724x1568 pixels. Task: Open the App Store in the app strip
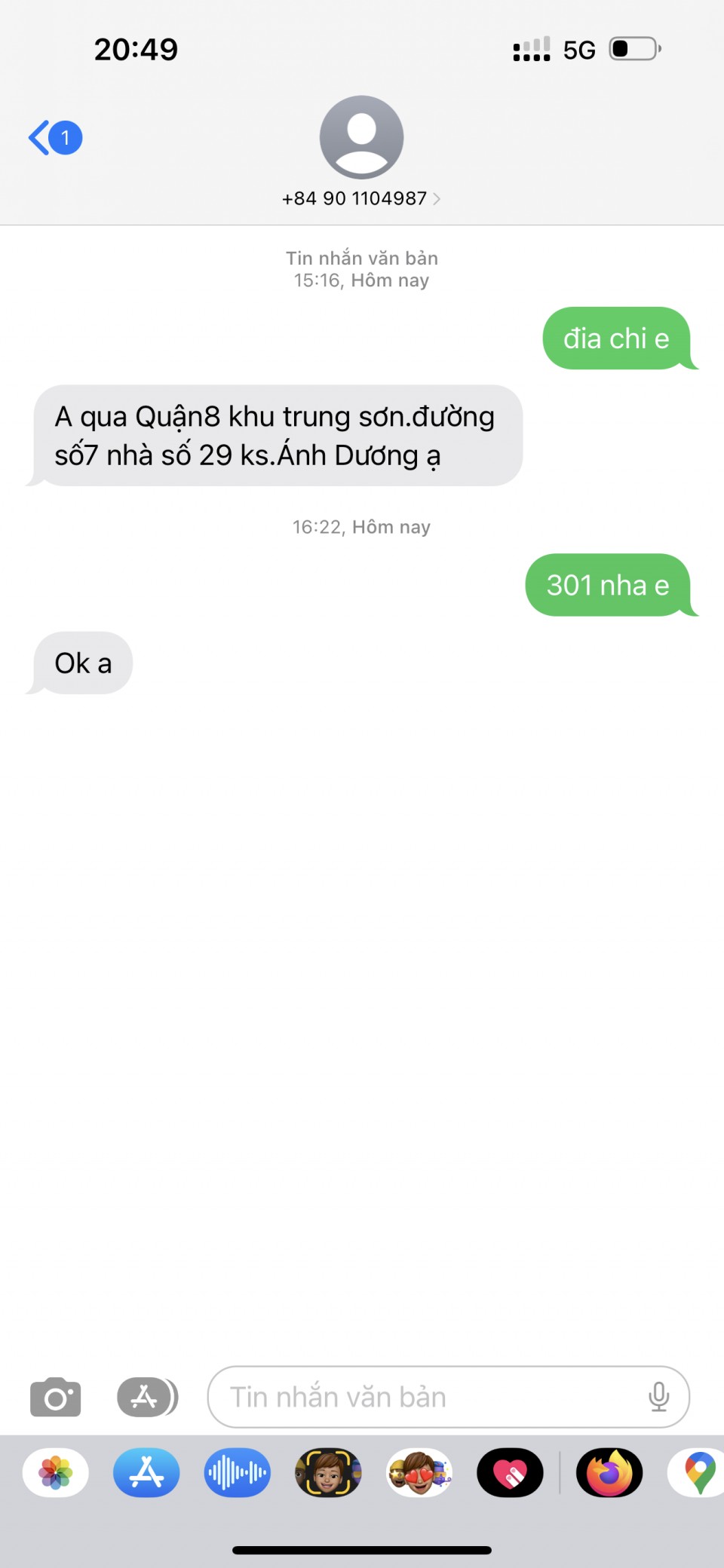click(x=146, y=1472)
